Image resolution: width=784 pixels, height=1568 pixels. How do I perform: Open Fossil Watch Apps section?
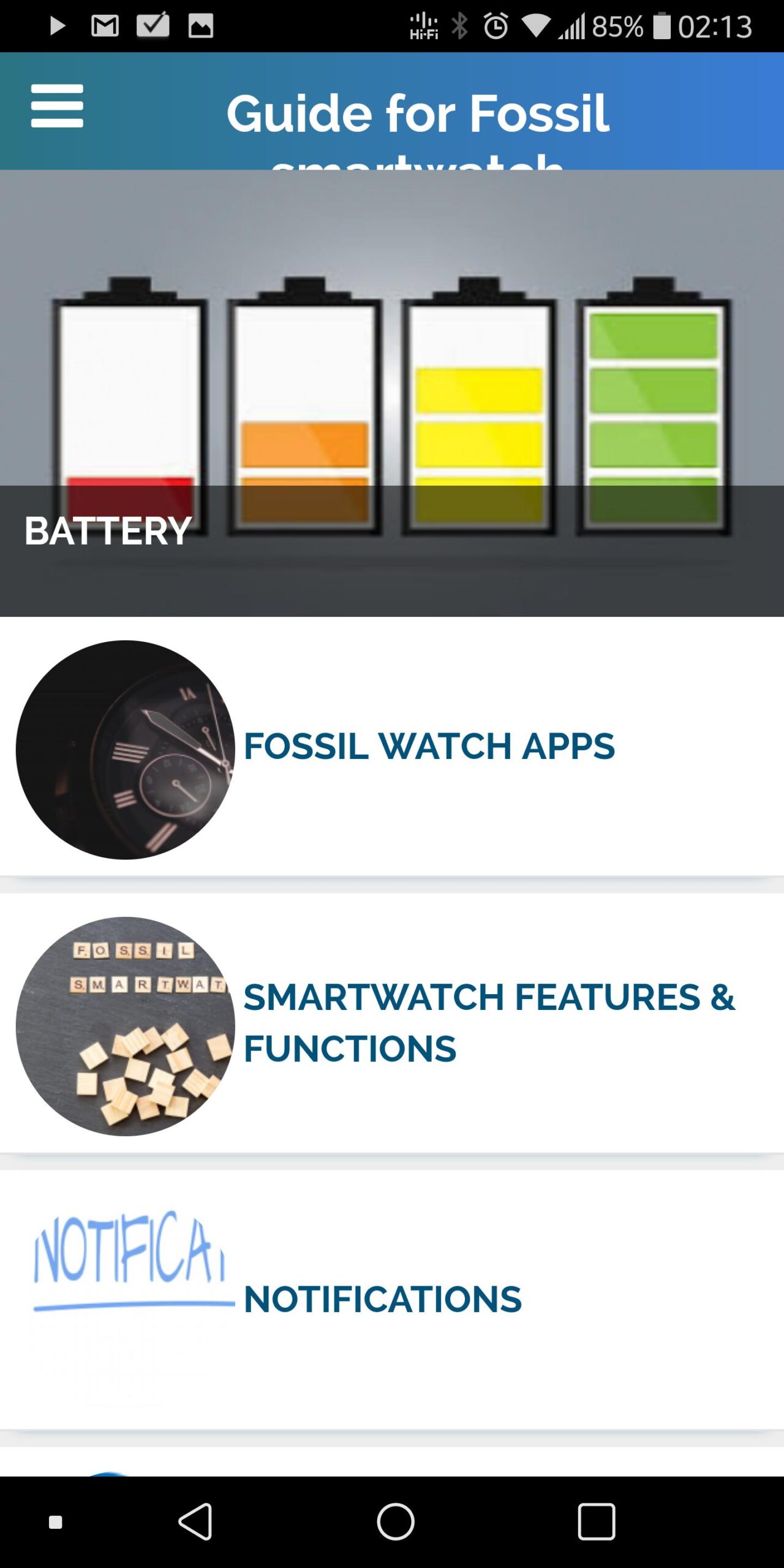429,746
